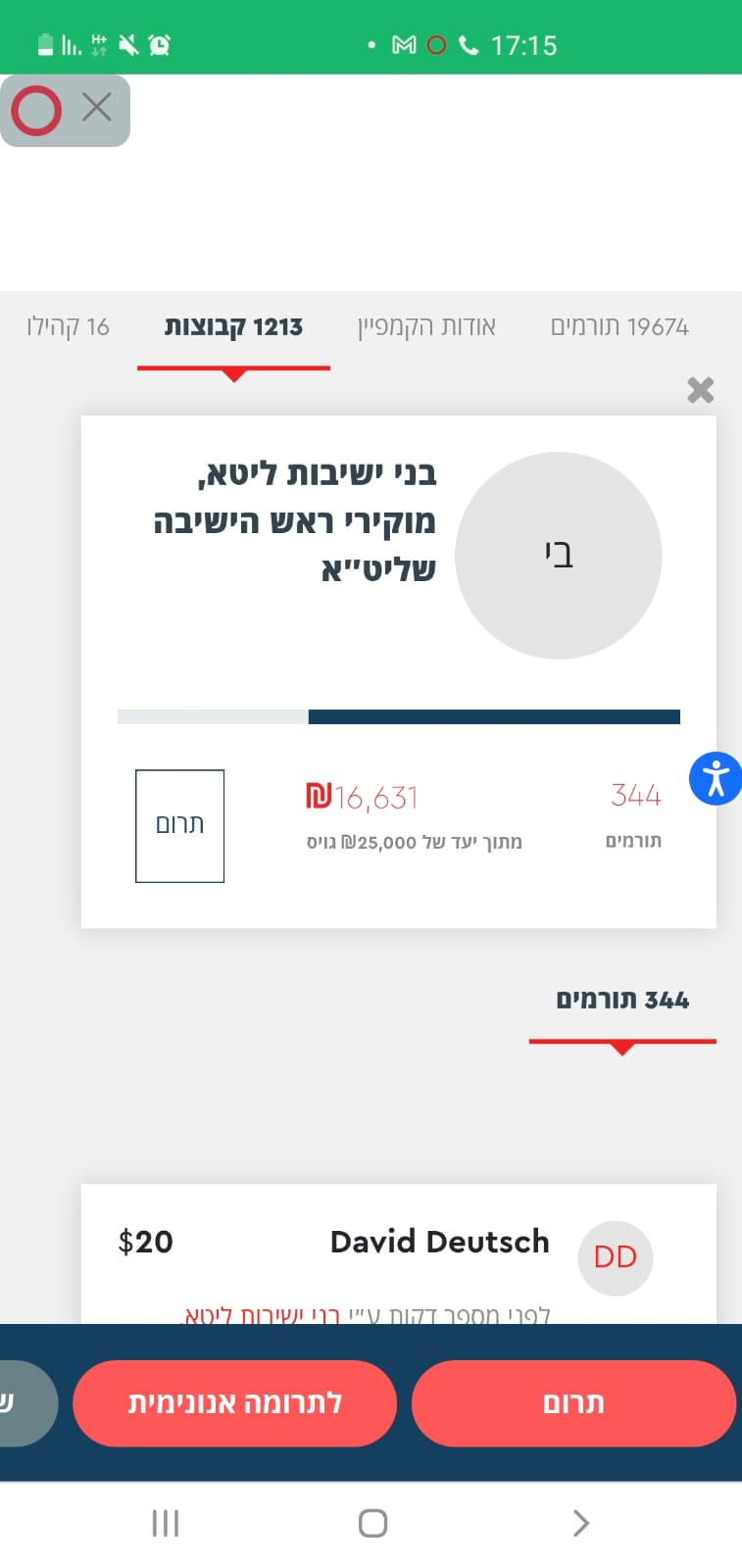Tap the campaign progress bar
This screenshot has width=742, height=1568.
(397, 715)
